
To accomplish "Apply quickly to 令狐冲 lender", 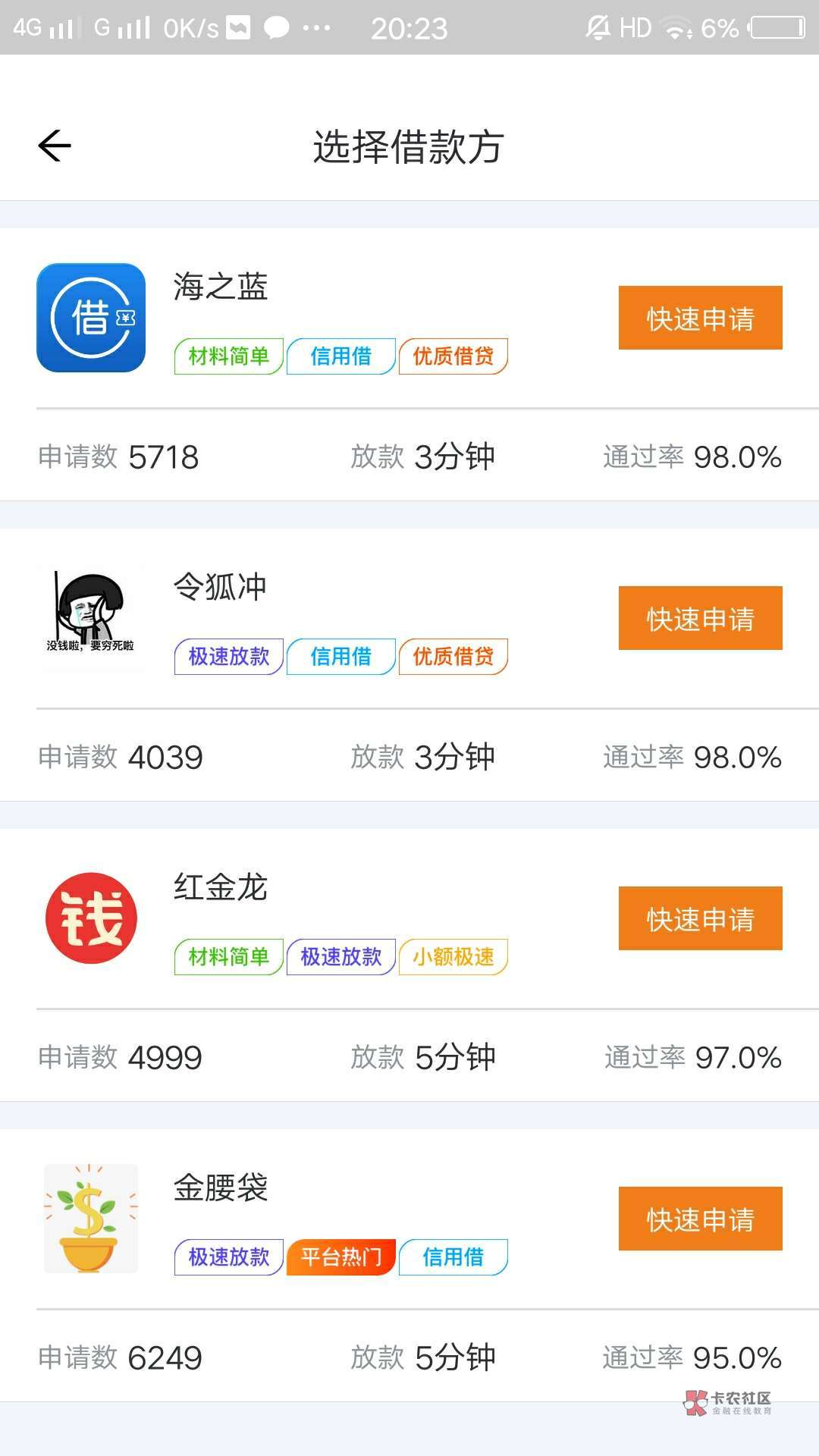I will point(700,618).
